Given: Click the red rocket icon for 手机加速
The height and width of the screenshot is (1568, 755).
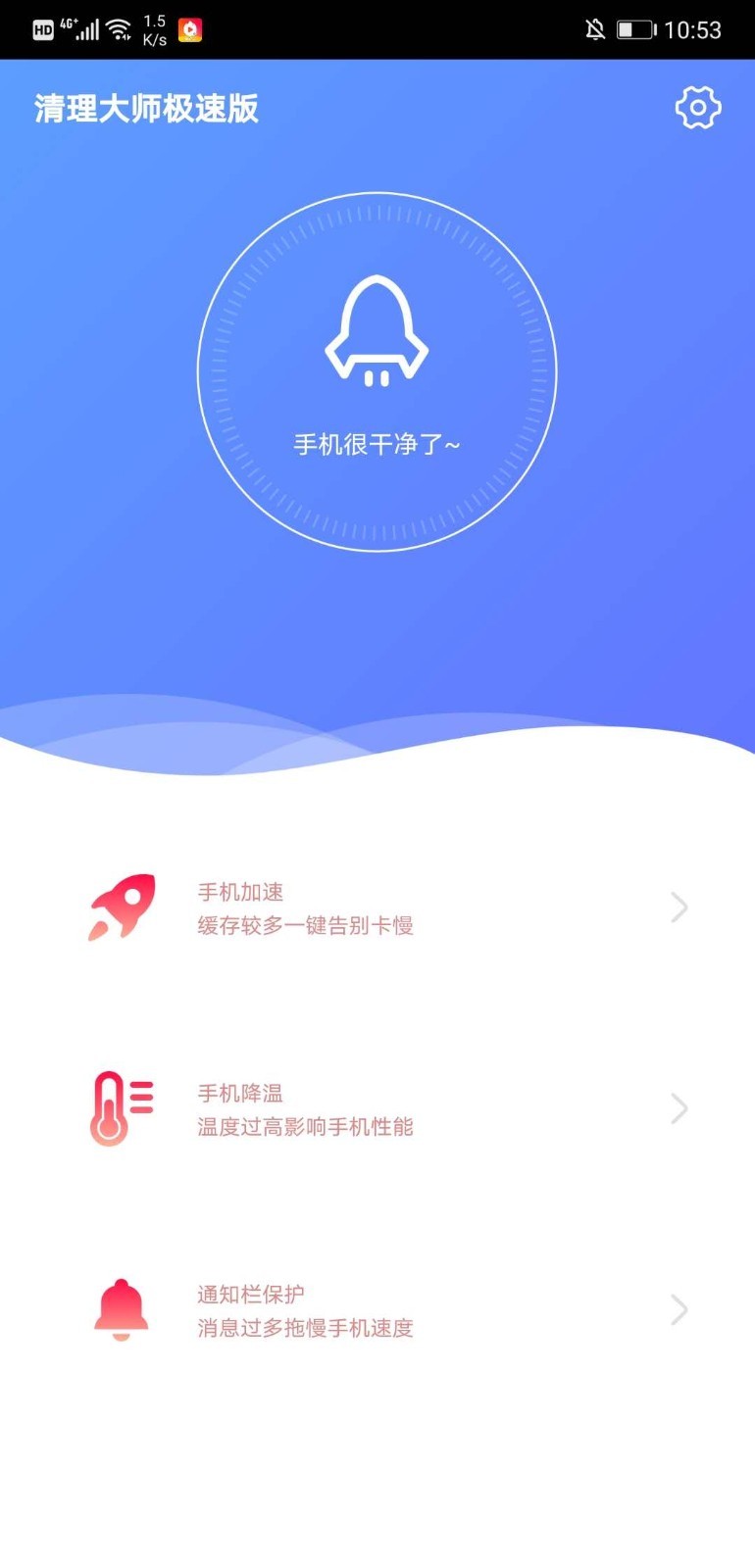Looking at the screenshot, I should pos(122,906).
